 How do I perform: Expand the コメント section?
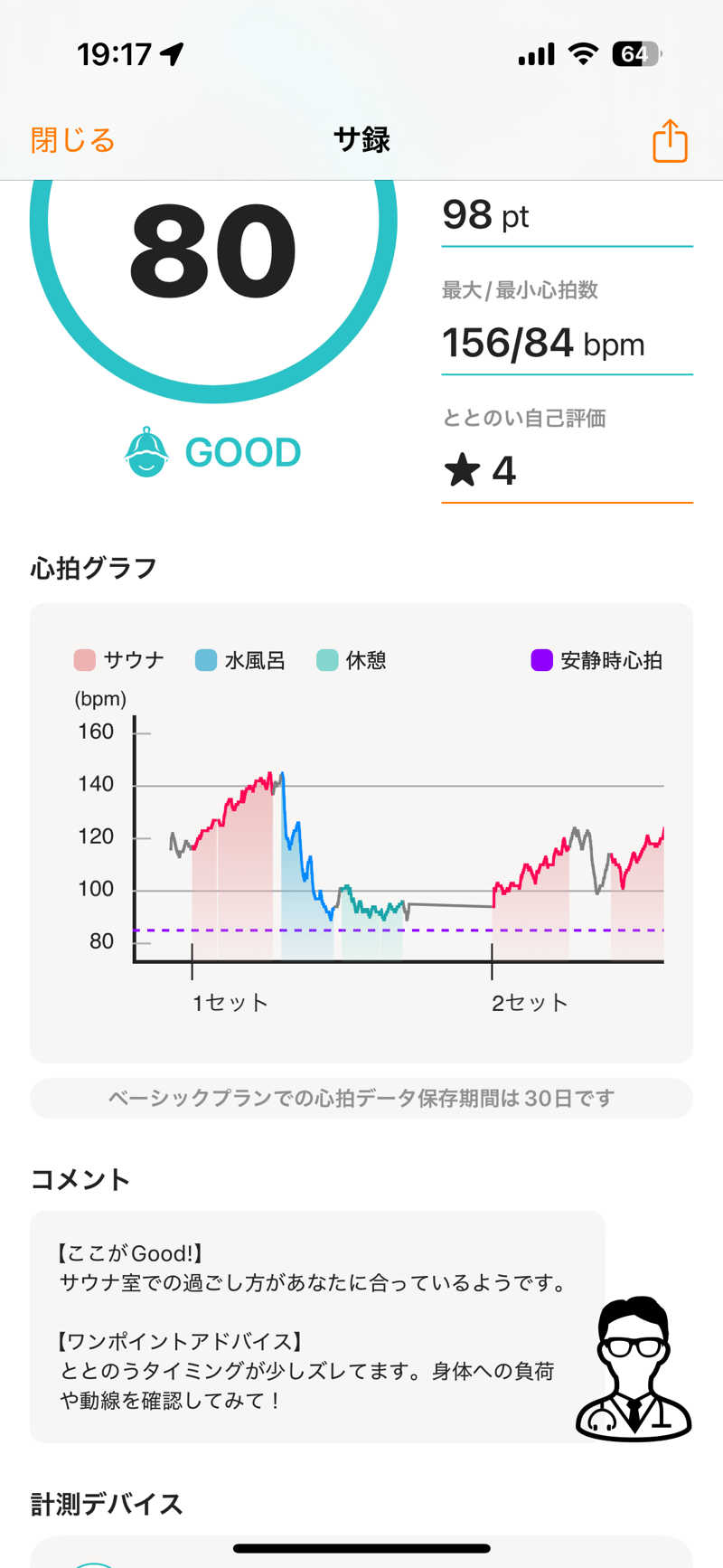tap(80, 1179)
